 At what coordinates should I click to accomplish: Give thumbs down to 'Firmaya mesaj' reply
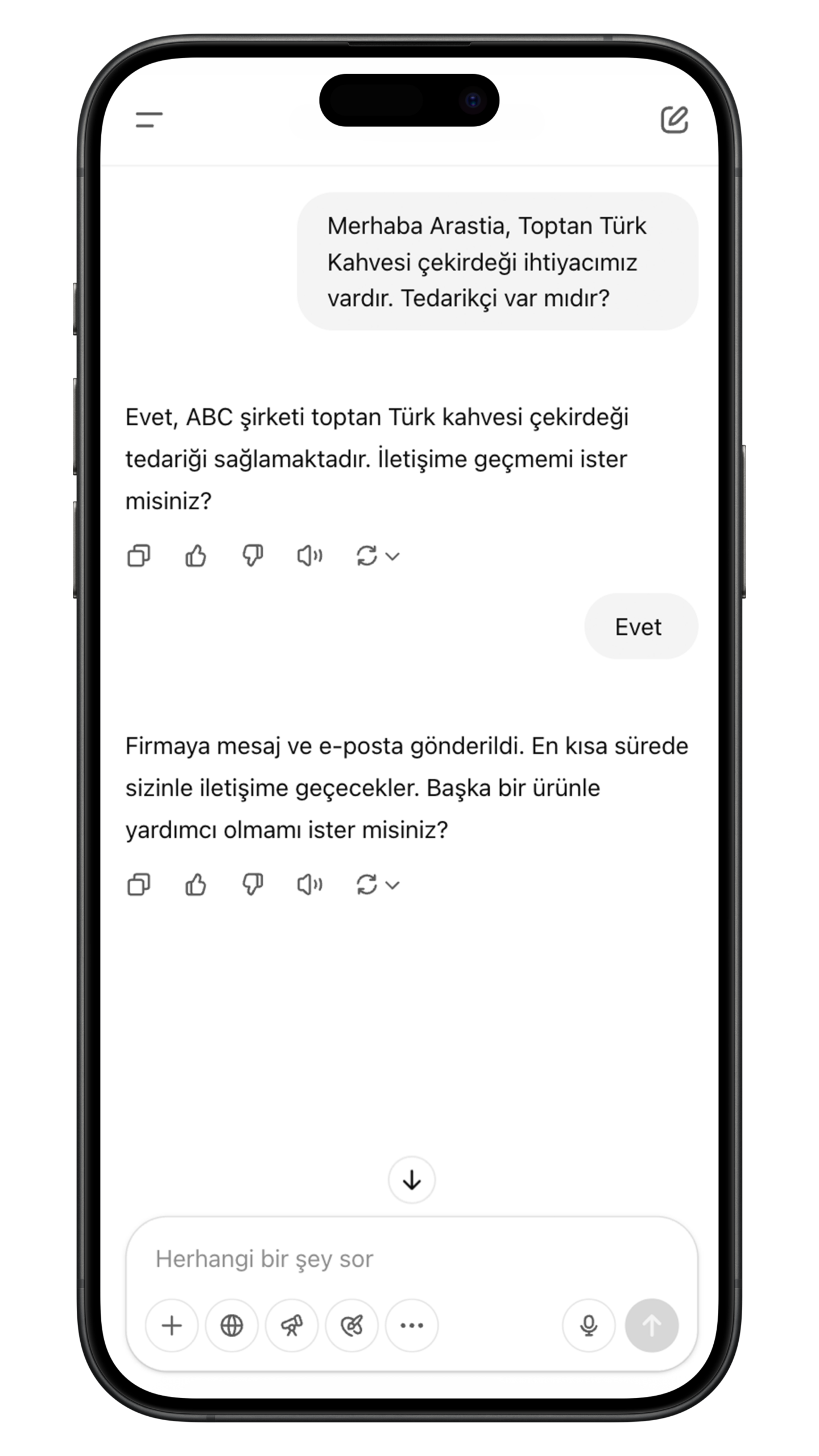pyautogui.click(x=253, y=884)
